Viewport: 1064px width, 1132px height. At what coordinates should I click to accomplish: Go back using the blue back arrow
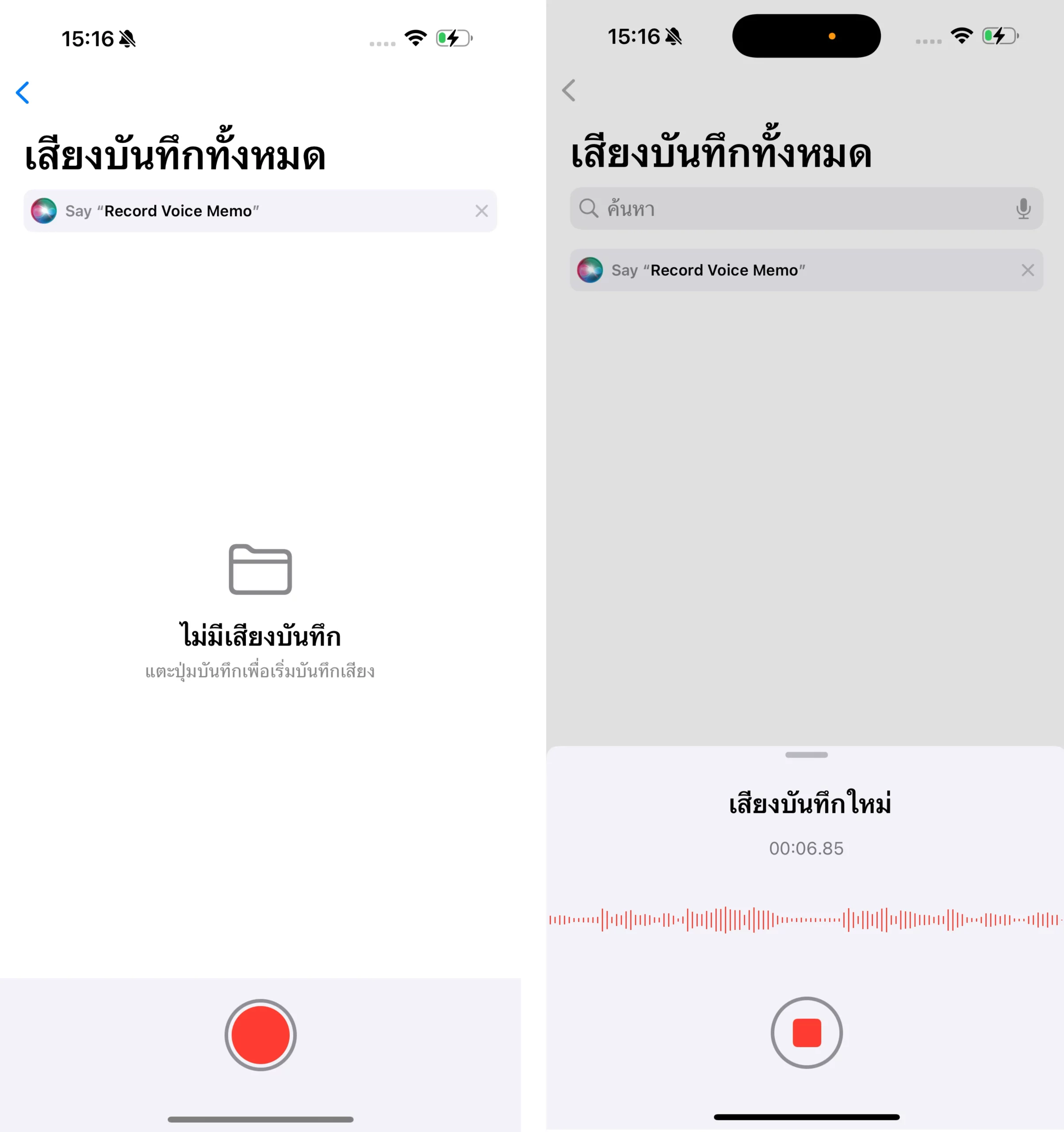click(23, 93)
